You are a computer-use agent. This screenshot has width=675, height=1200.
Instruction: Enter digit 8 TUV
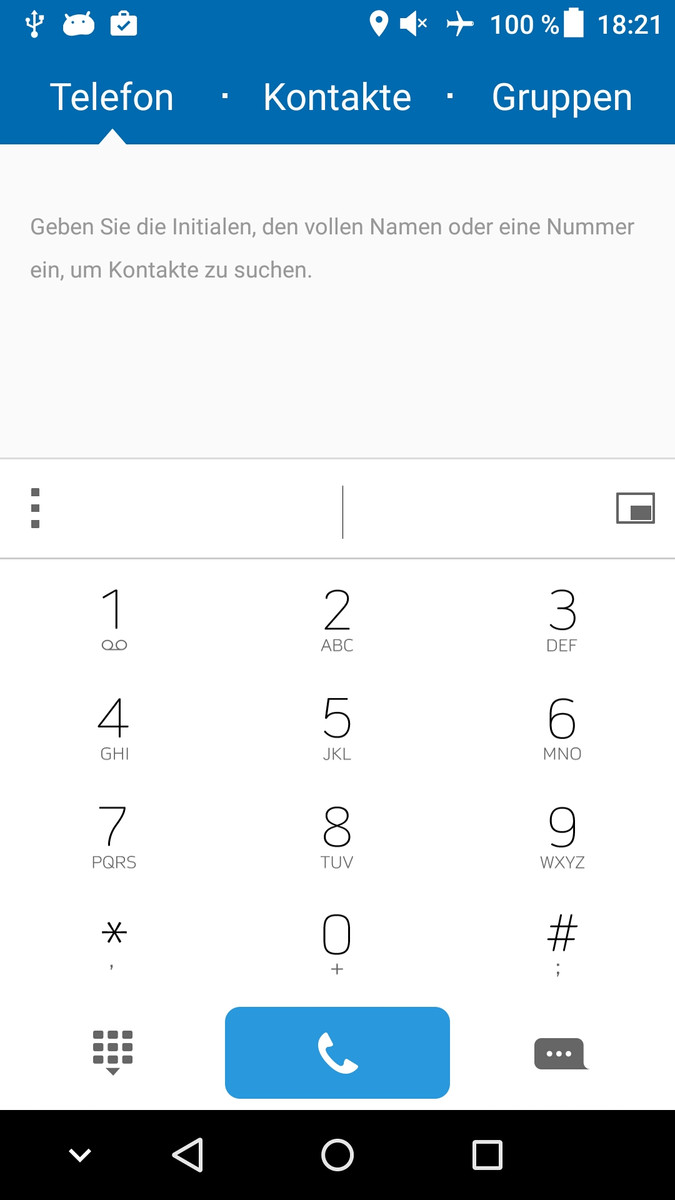(337, 837)
